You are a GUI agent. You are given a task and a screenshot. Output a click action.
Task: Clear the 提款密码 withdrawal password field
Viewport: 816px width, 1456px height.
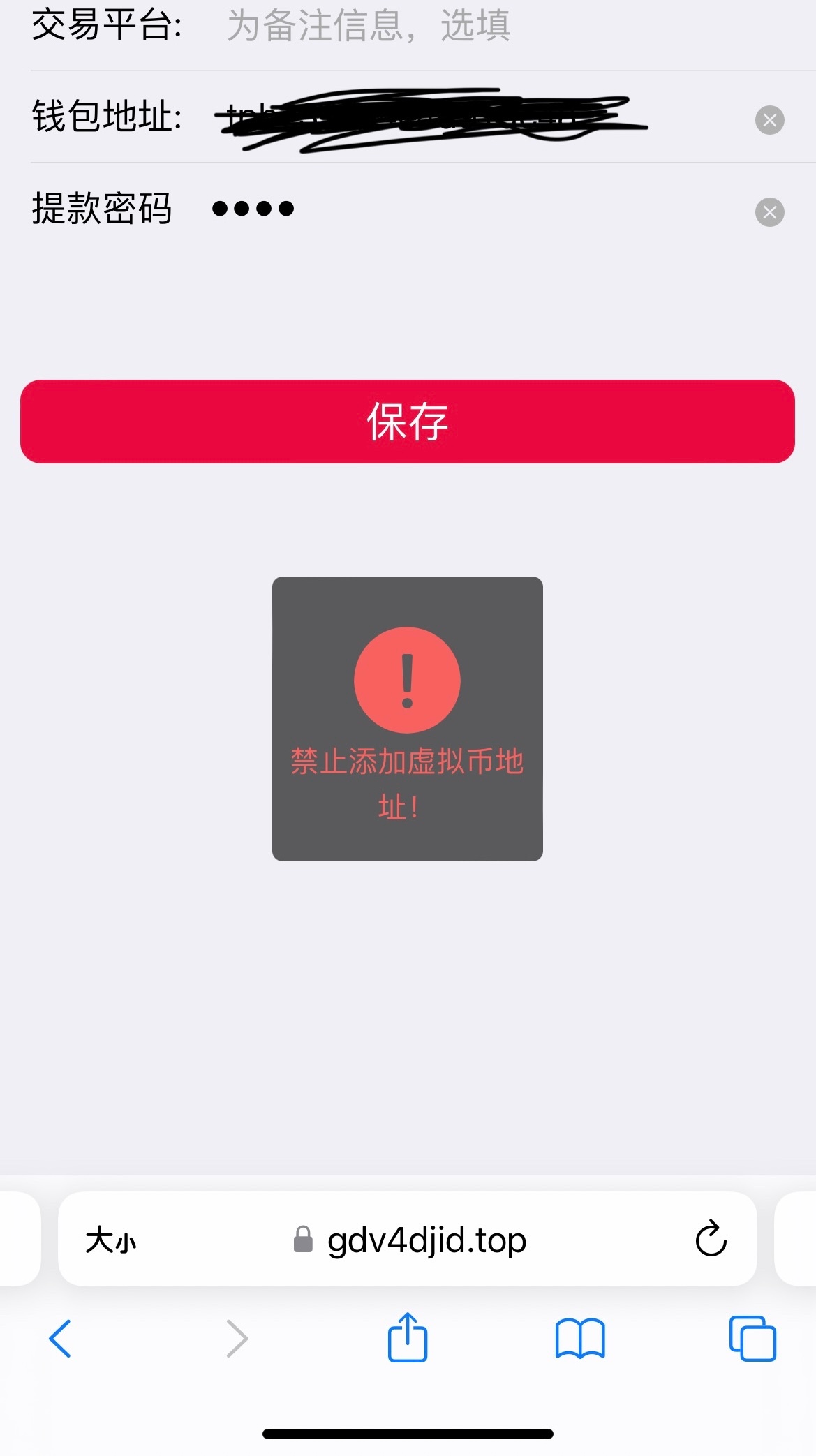click(769, 212)
